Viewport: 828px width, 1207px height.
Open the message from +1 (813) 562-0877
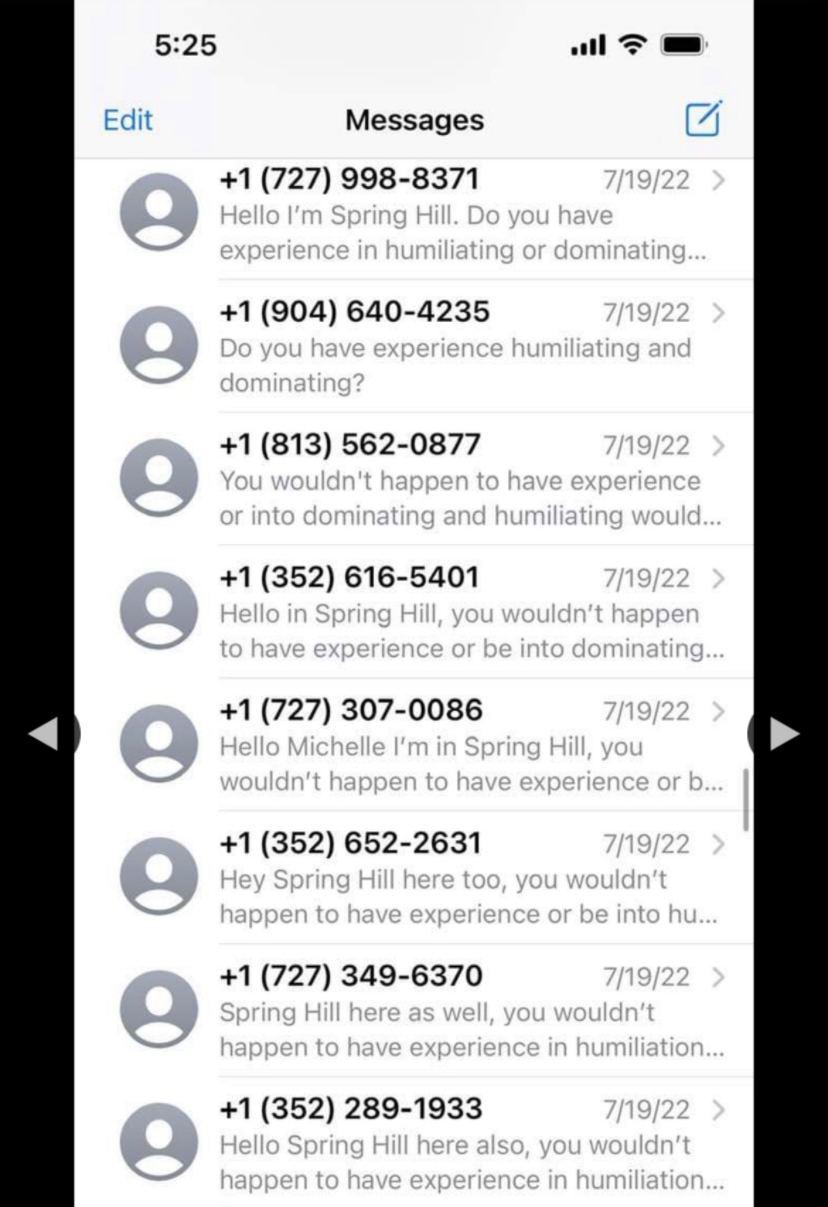460,480
